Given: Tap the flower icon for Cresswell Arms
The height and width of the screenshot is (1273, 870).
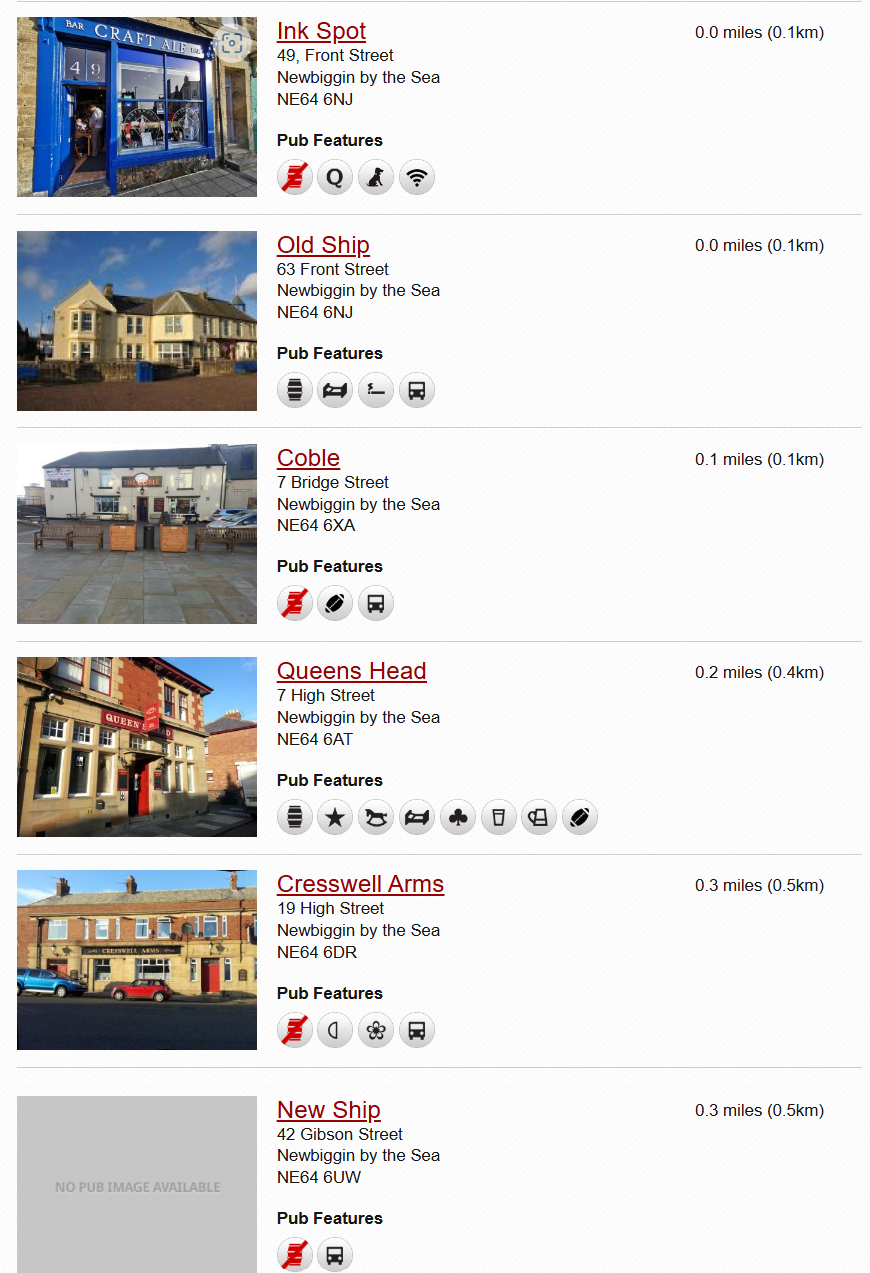Looking at the screenshot, I should click(376, 1031).
